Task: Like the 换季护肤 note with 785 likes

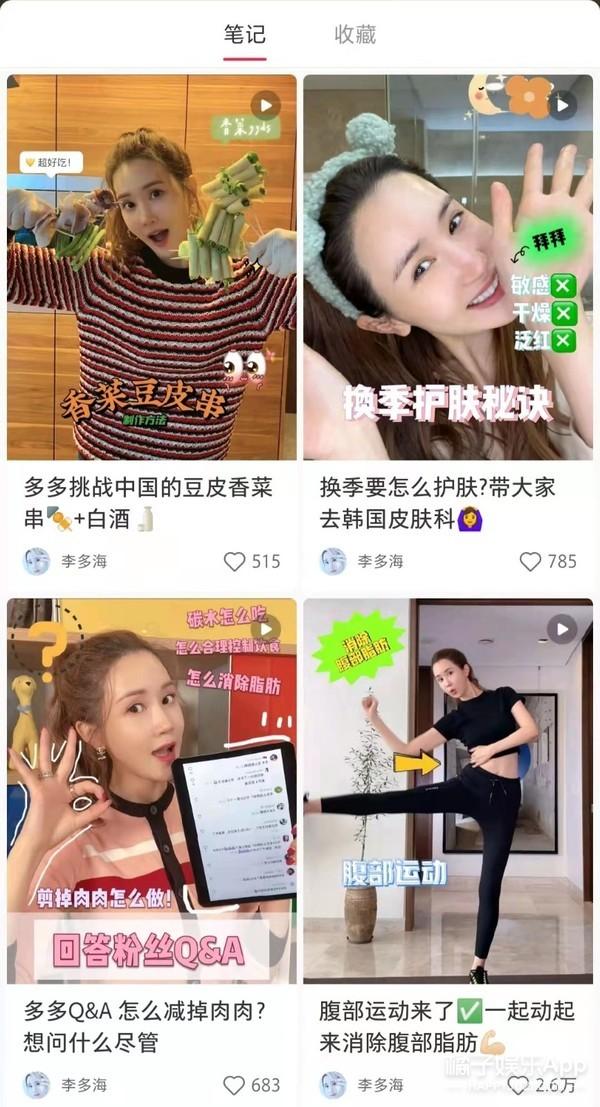Action: click(x=531, y=561)
